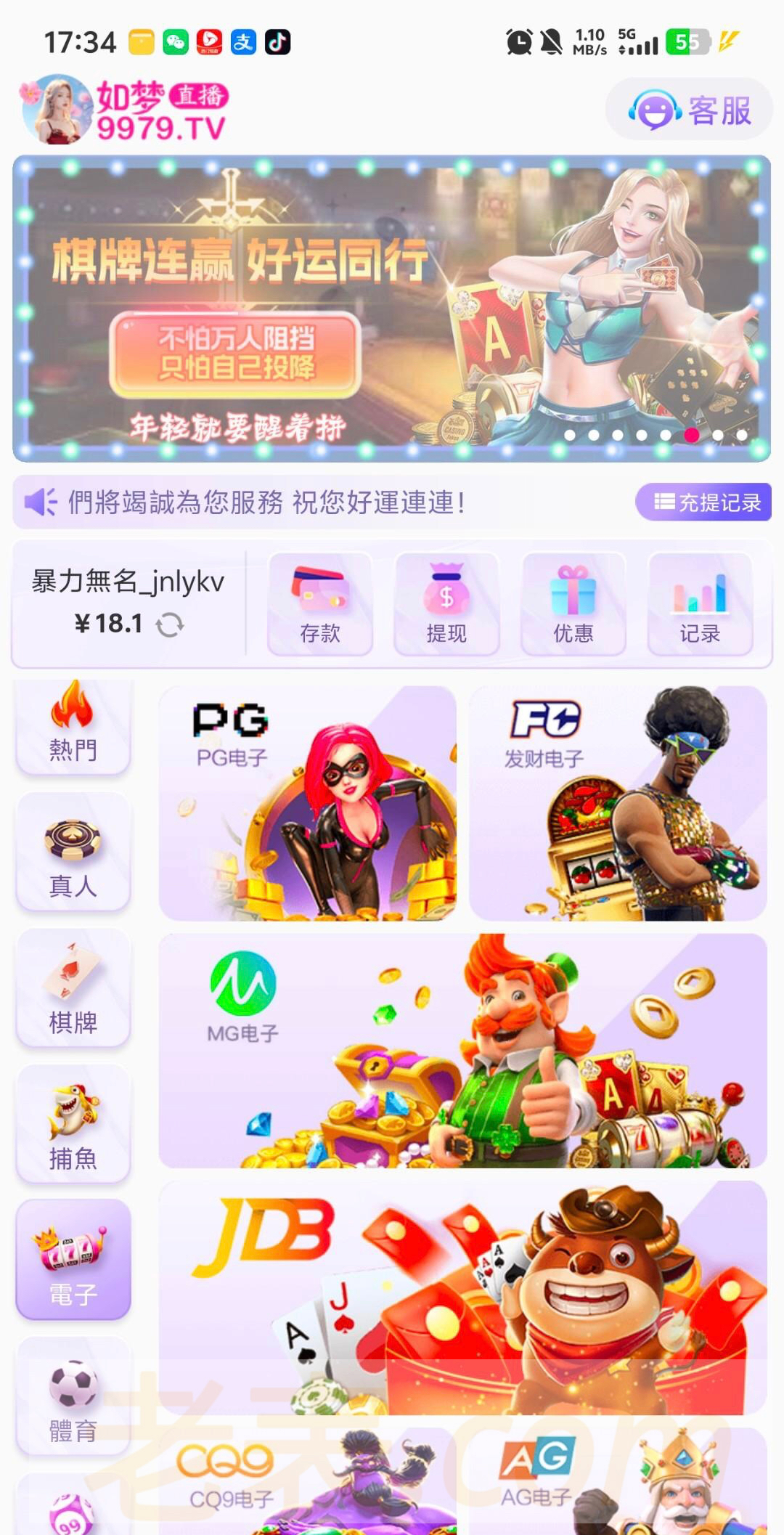This screenshot has width=784, height=1535.
Task: Open 充提记录 deposit and withdrawal records
Action: click(x=703, y=502)
